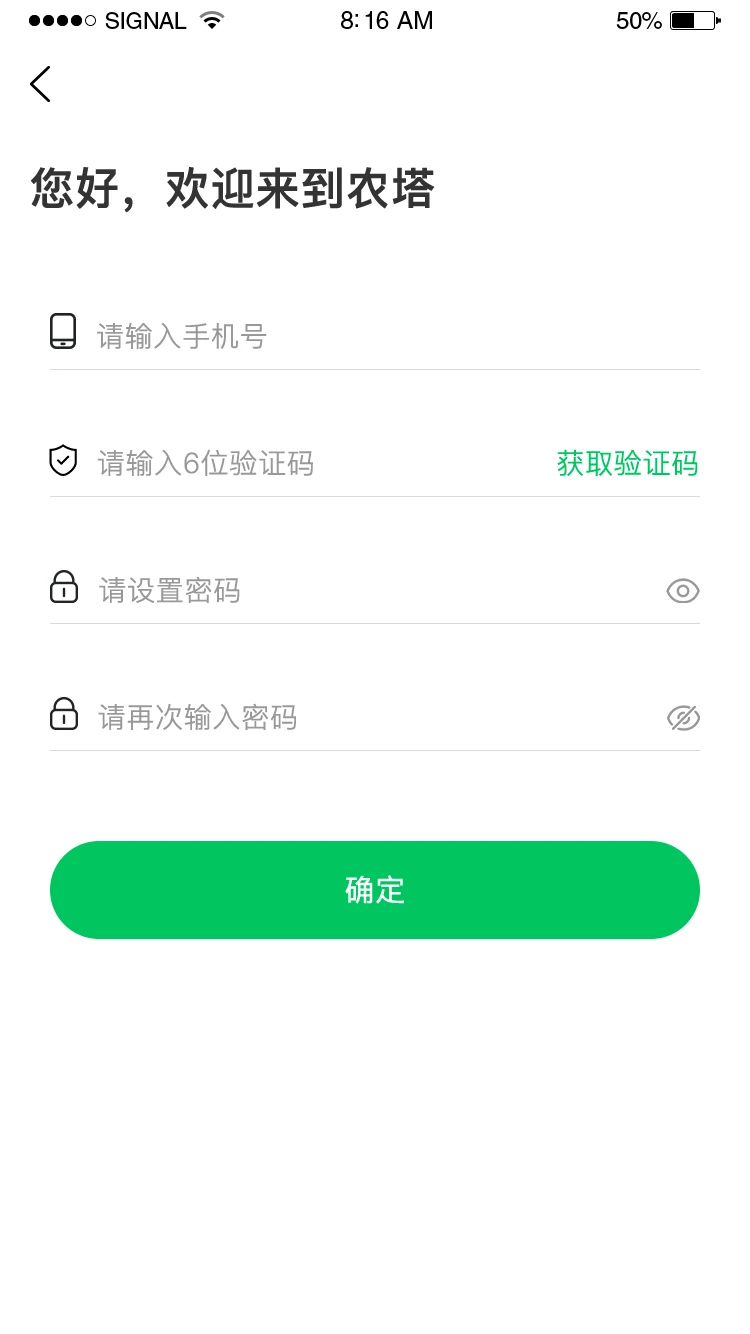Tap the green 确定 confirm button
Image resolution: width=750 pixels, height=1334 pixels.
point(375,890)
